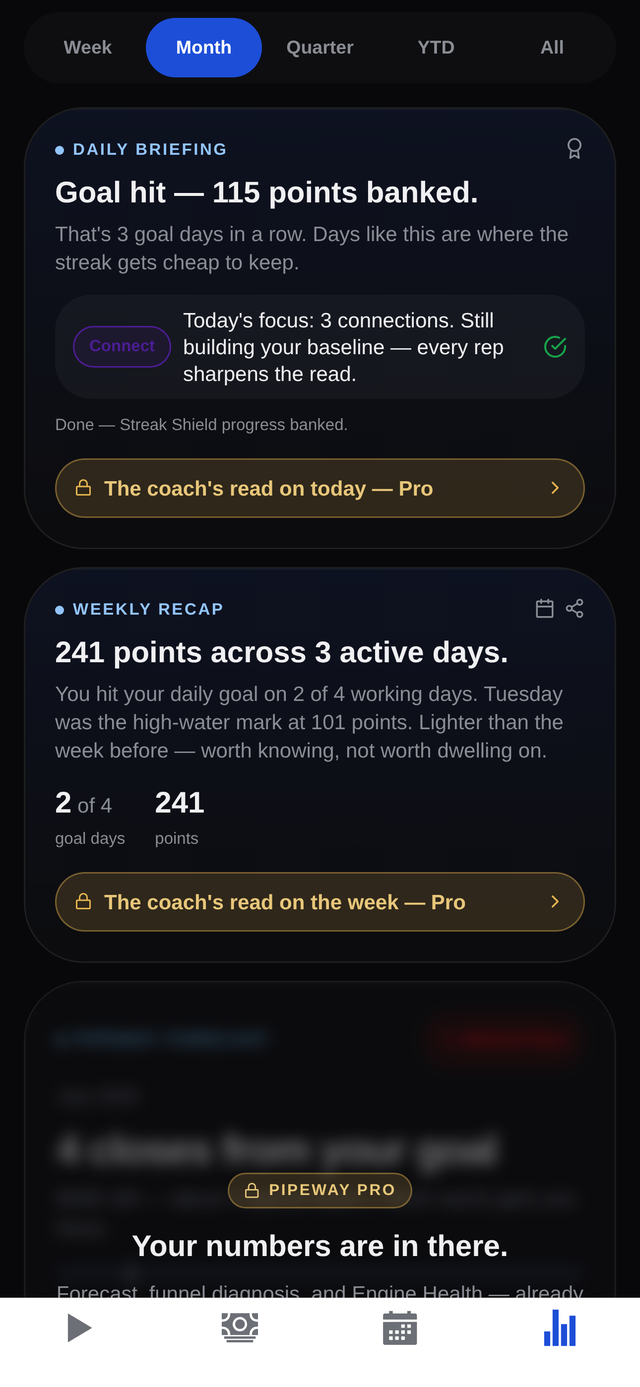Open the money tab in bottom navigation
This screenshot has height=1387, width=640.
(240, 1327)
